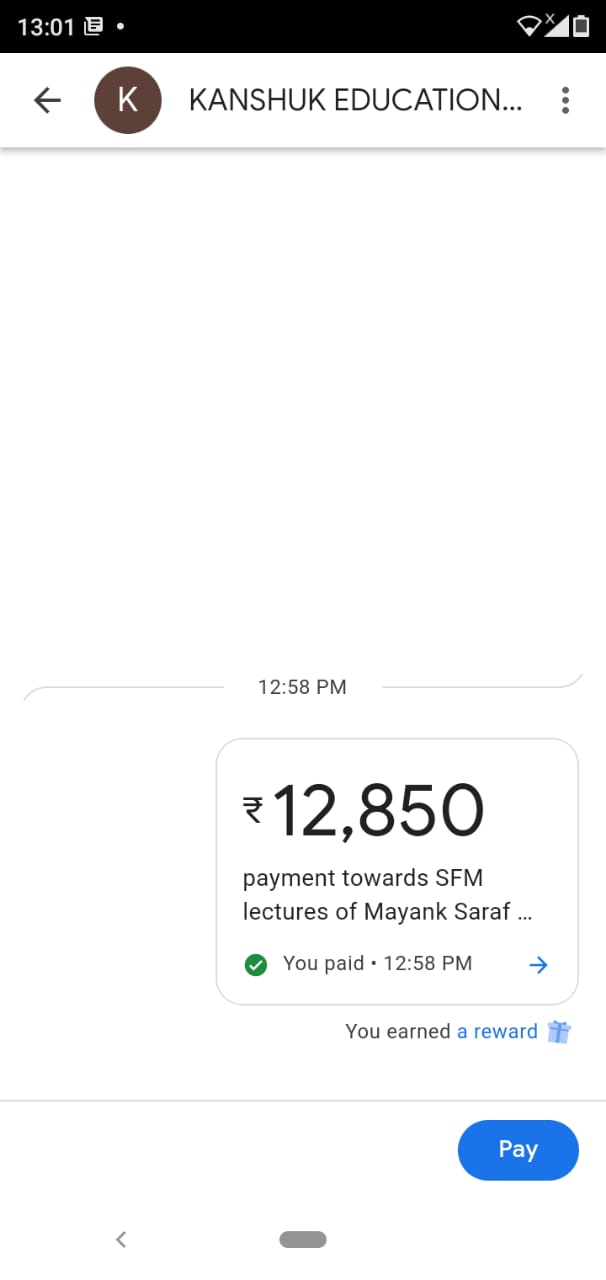Go back using the top arrow
606x1280 pixels.
click(x=47, y=100)
